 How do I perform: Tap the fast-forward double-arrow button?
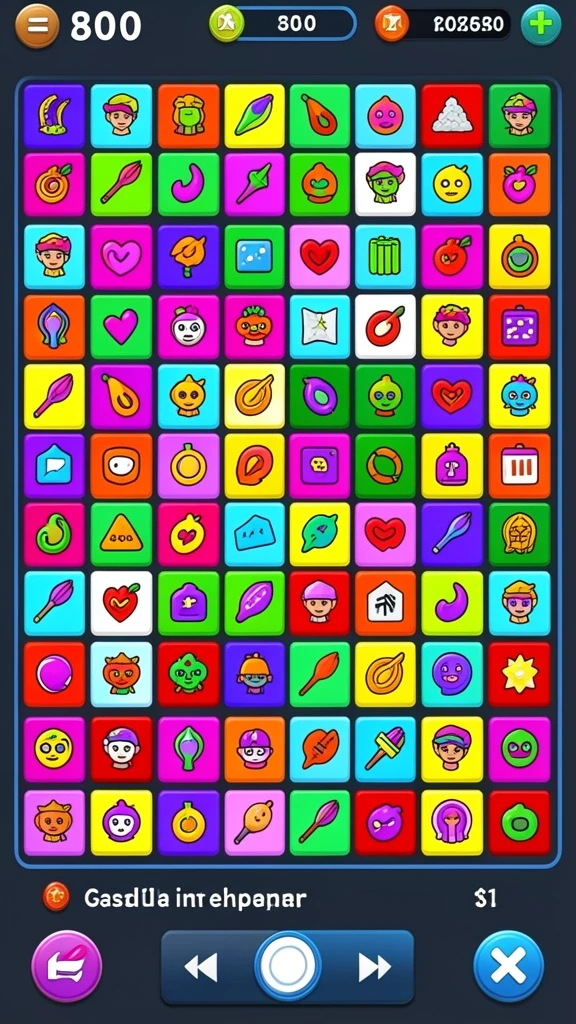[x=375, y=967]
